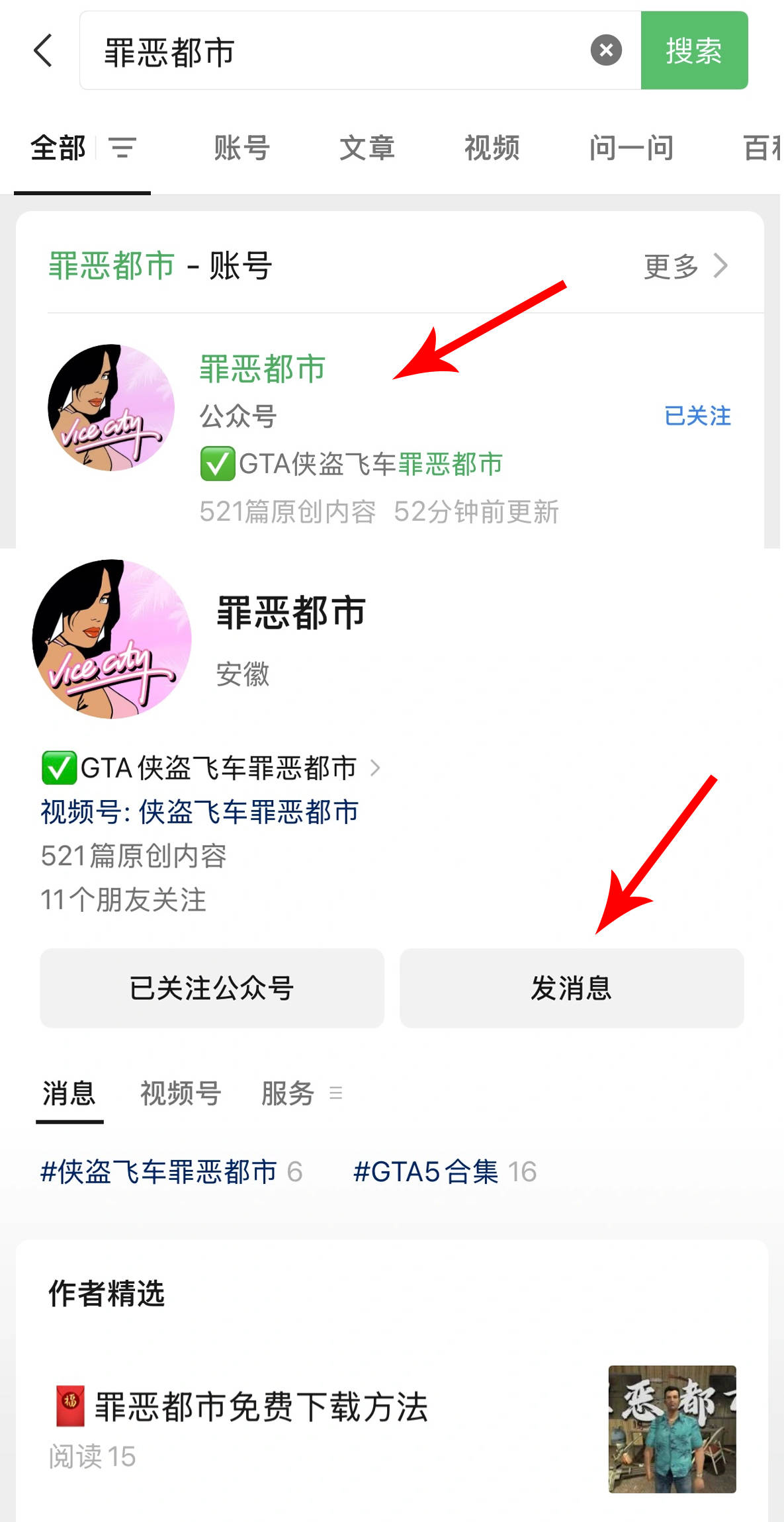
Task: Open the filter icon beside 全部
Action: coord(122,148)
